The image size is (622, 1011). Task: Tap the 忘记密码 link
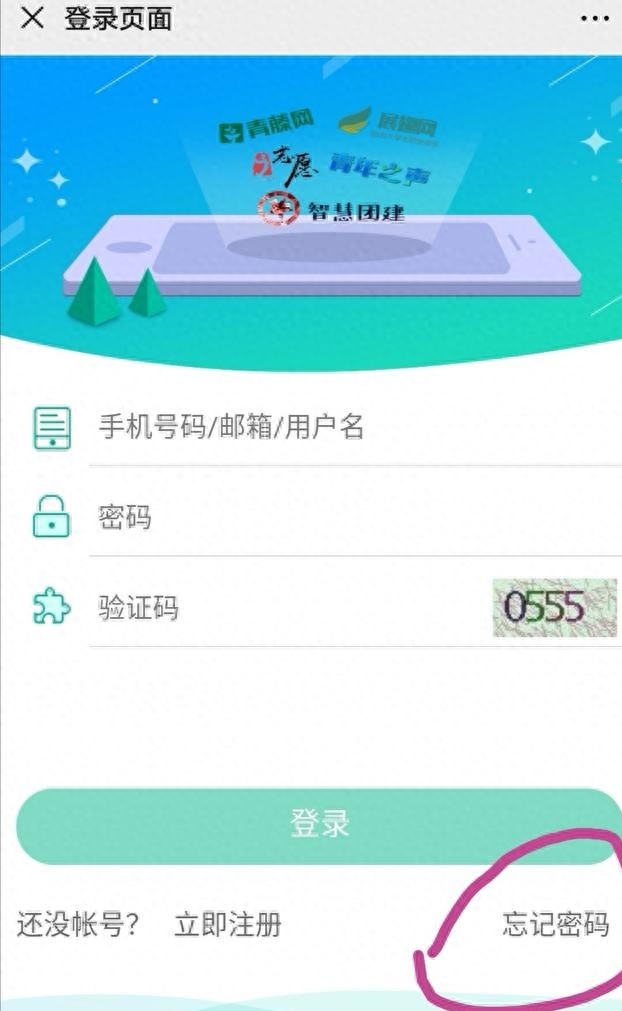click(x=555, y=924)
